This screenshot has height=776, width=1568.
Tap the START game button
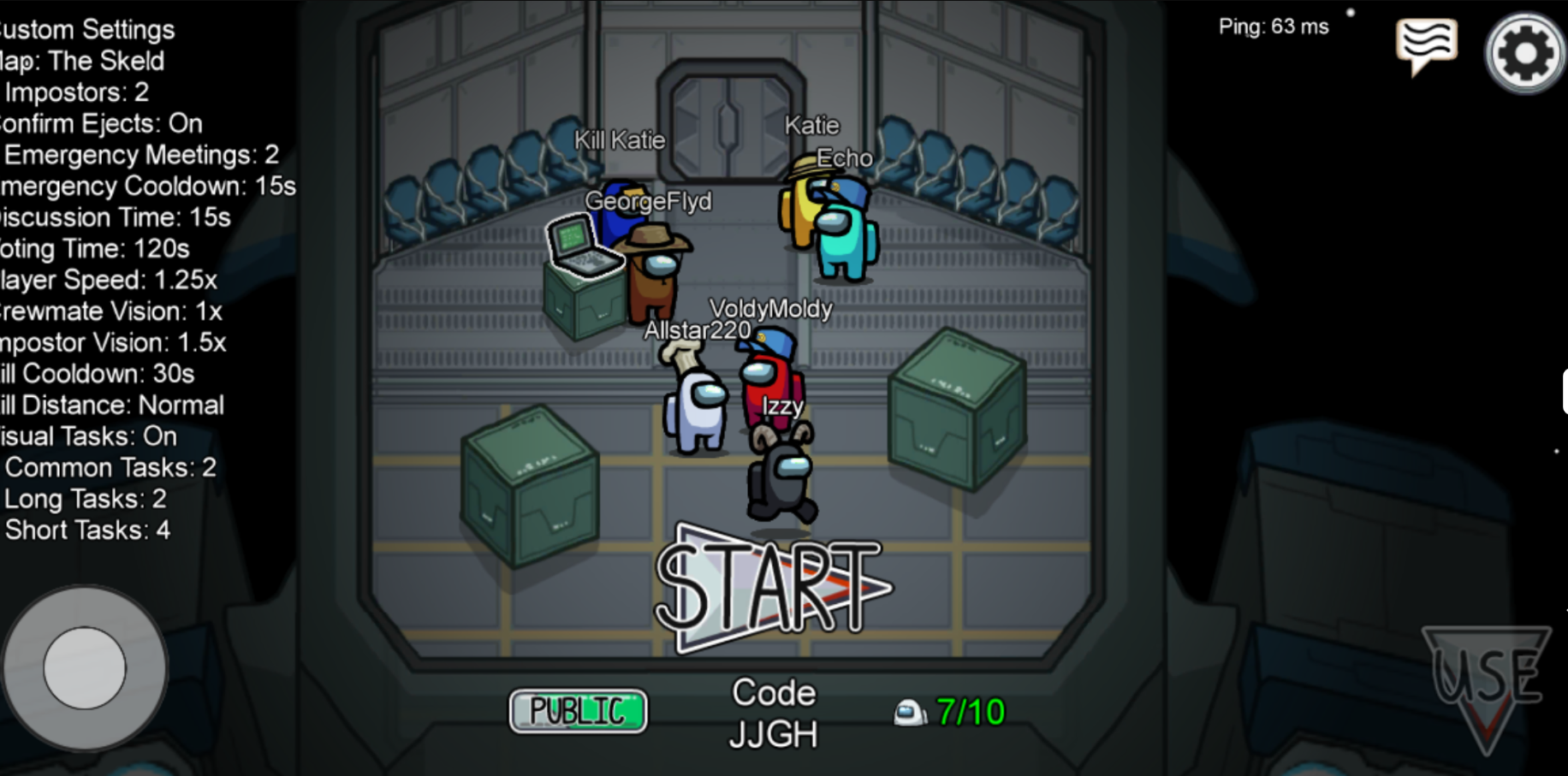[x=770, y=589]
